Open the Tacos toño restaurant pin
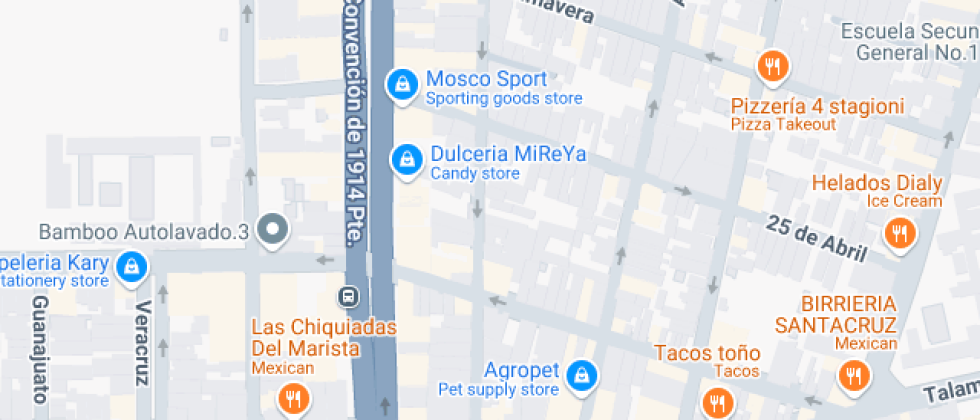 coord(716,402)
